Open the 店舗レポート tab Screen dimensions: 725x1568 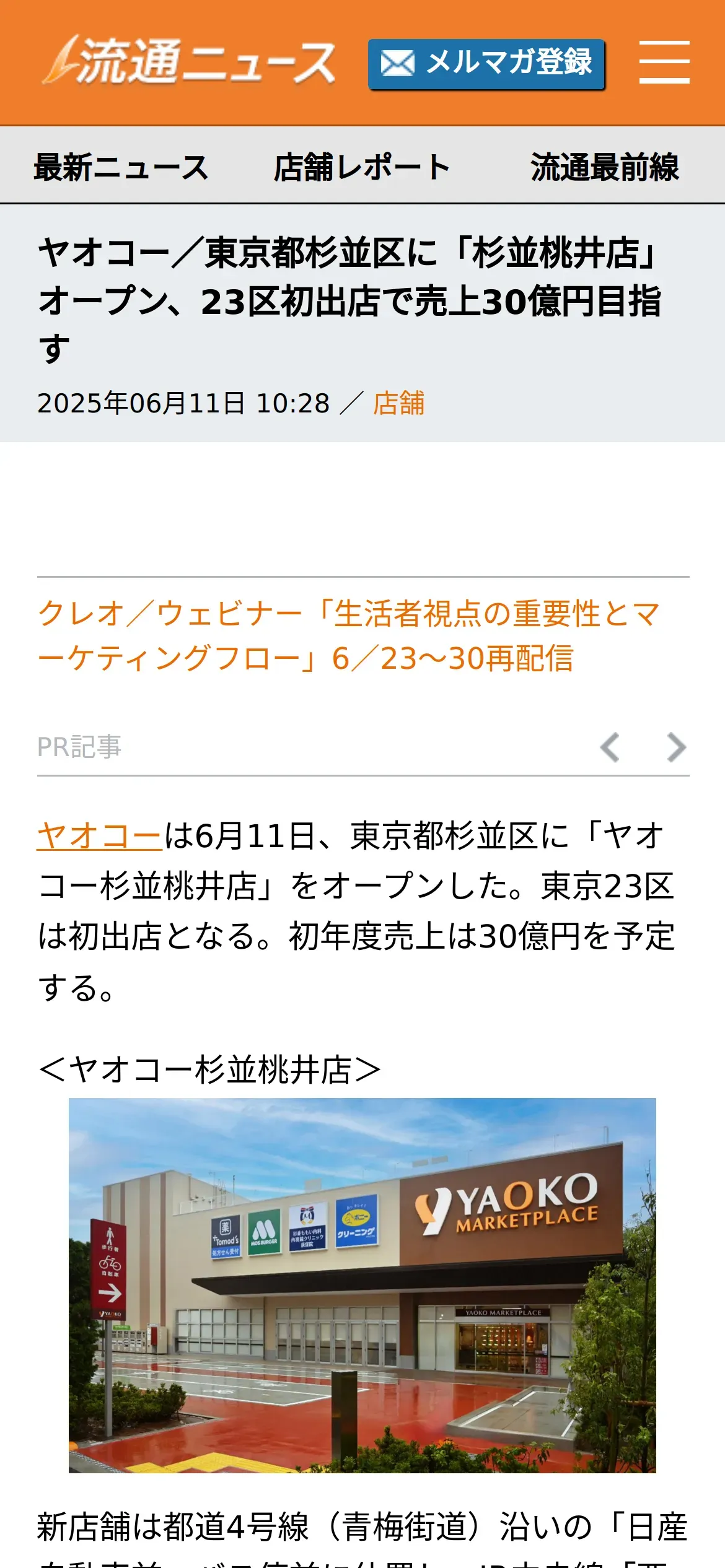tap(362, 167)
